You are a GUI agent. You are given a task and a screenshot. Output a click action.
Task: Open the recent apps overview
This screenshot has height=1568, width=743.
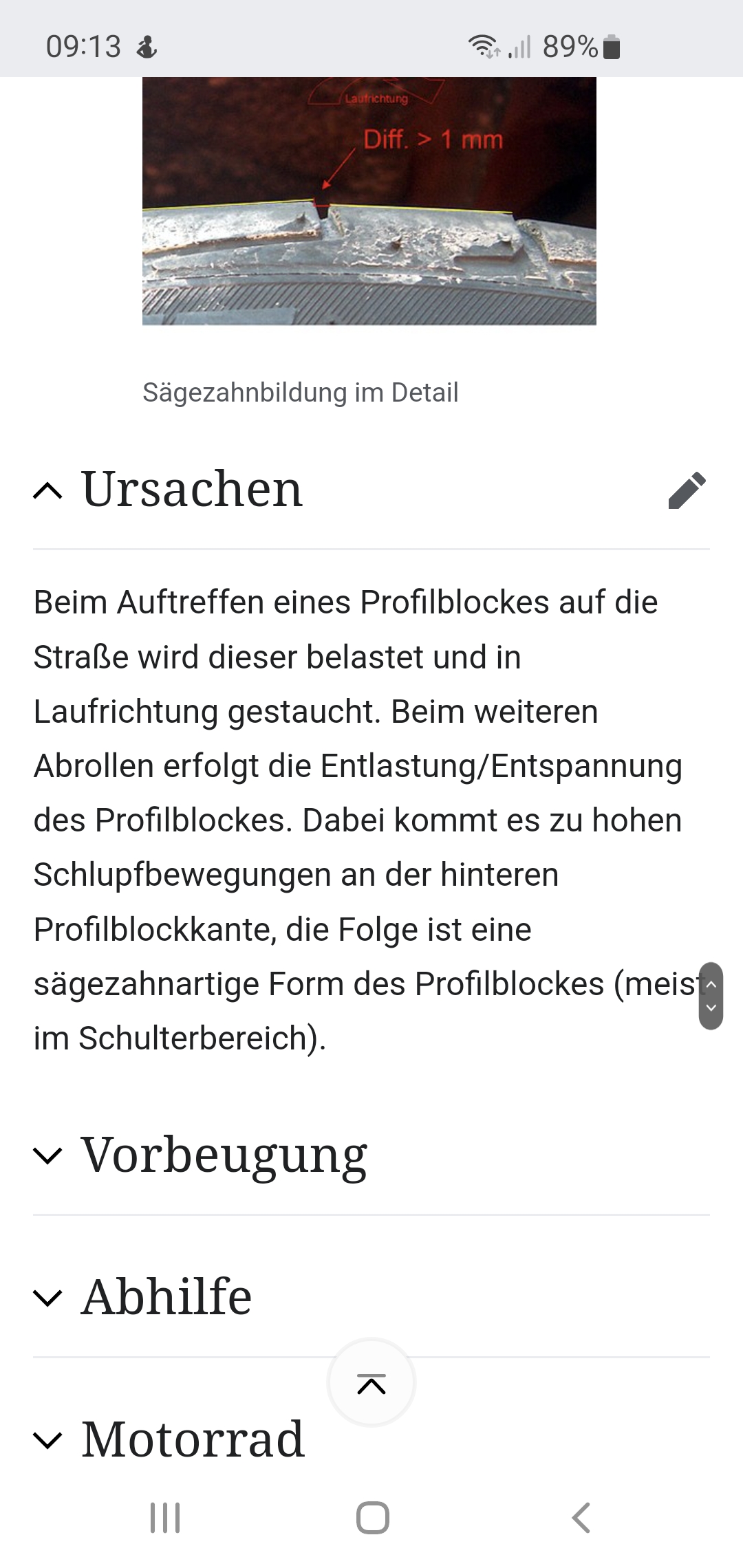click(x=165, y=1518)
